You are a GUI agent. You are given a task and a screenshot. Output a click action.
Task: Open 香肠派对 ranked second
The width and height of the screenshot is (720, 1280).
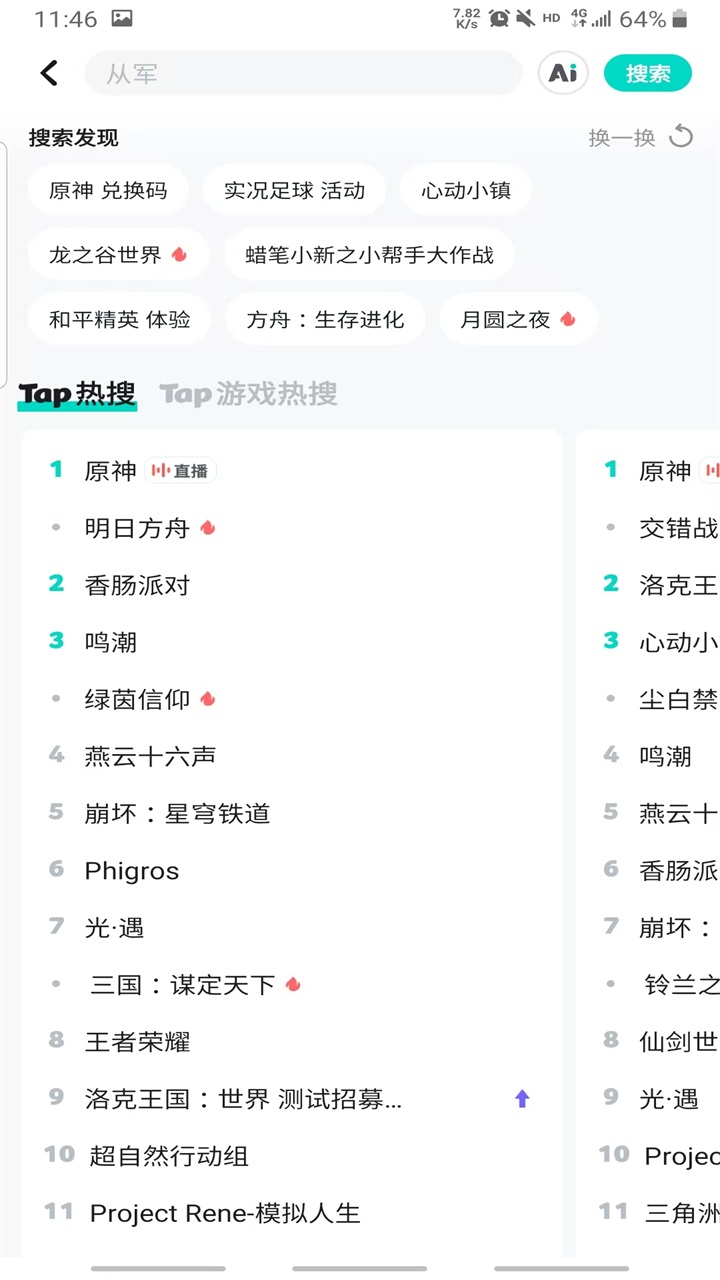coord(137,585)
